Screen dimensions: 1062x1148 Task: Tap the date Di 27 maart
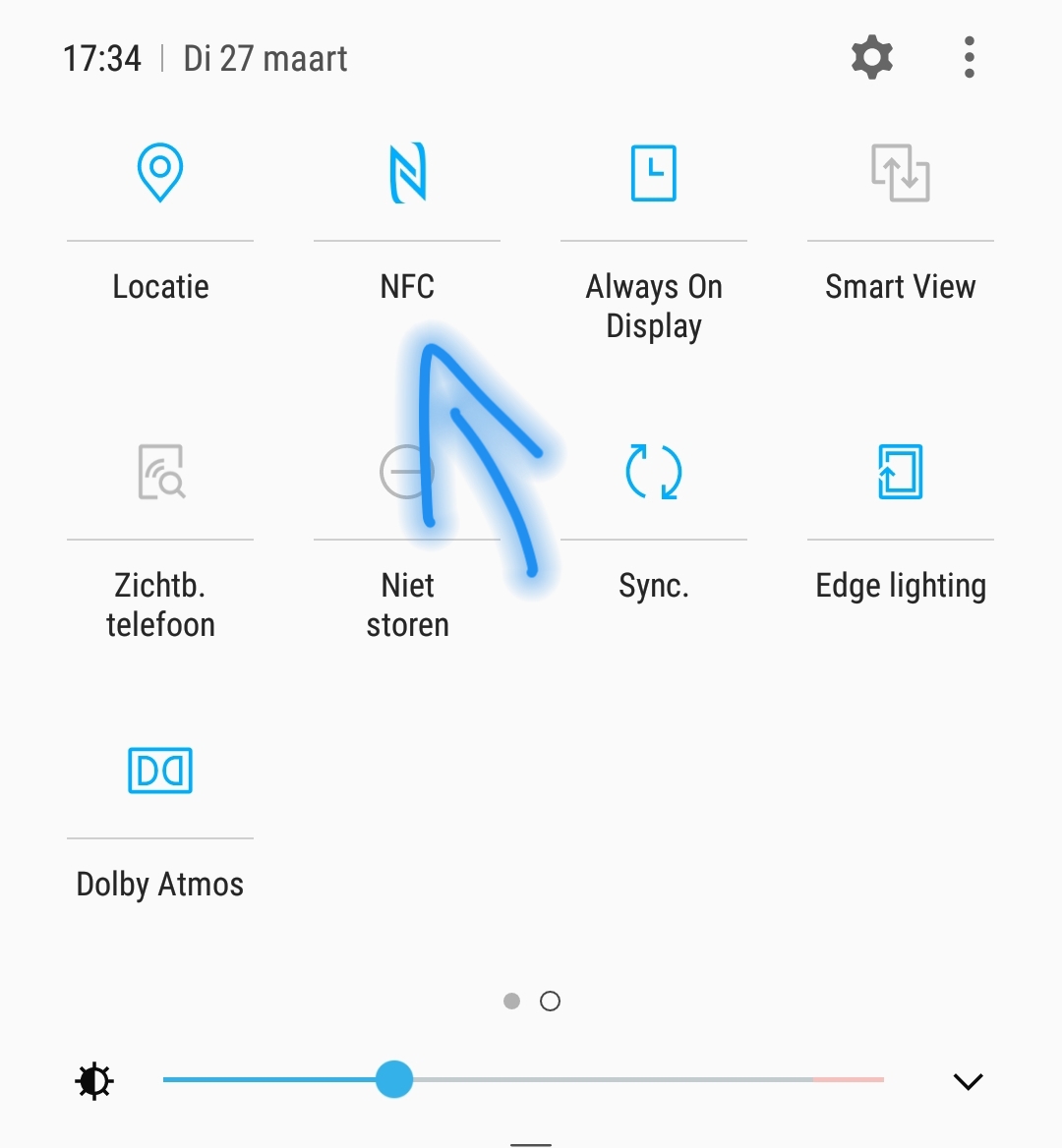pos(265,59)
